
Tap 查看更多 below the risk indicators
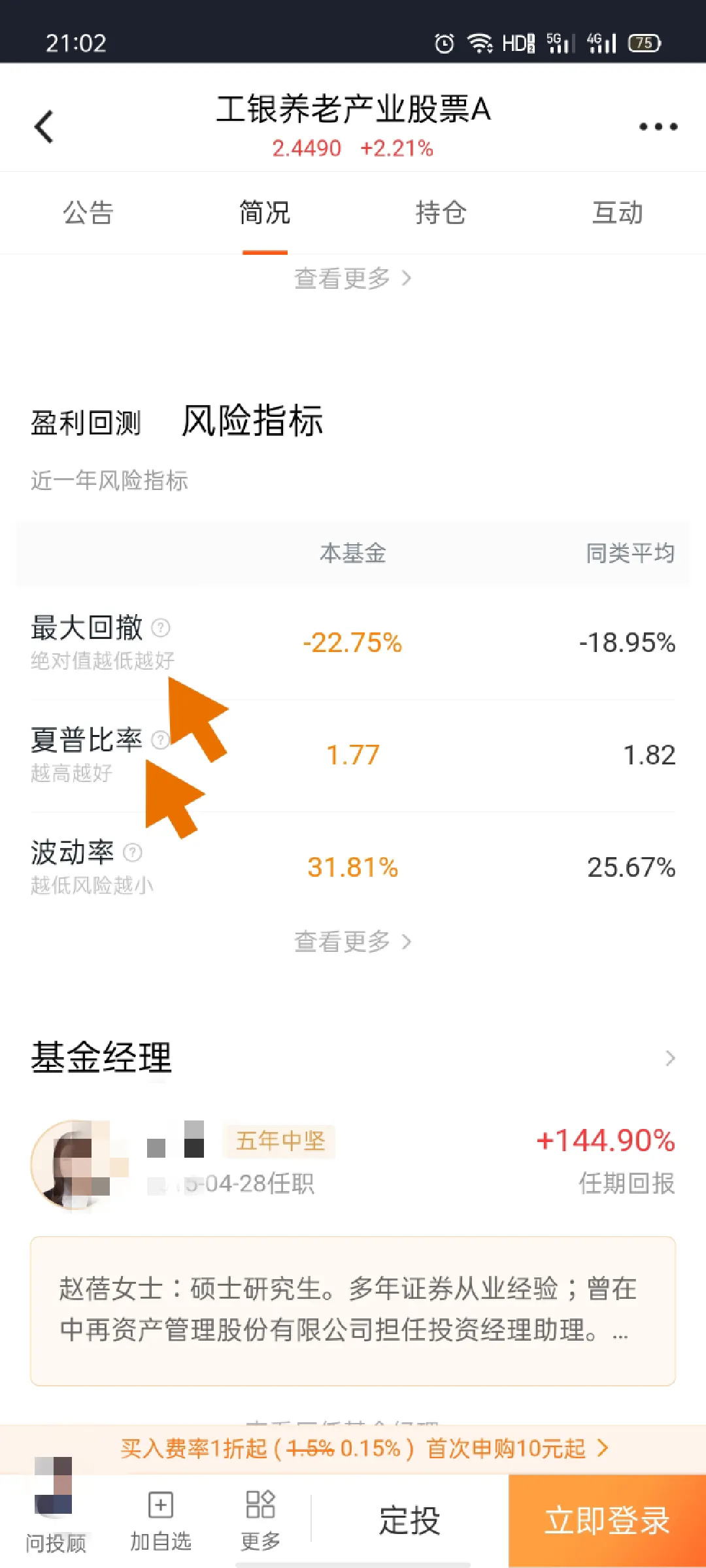pyautogui.click(x=352, y=941)
